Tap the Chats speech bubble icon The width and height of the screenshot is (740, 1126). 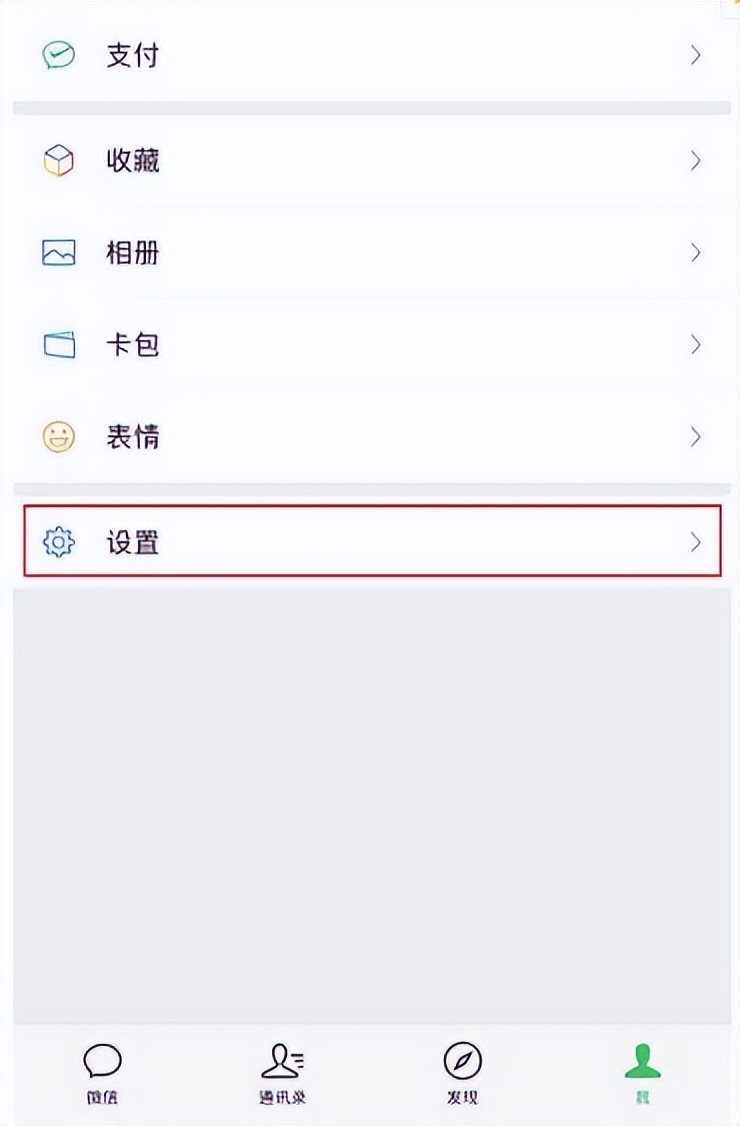(x=101, y=1060)
